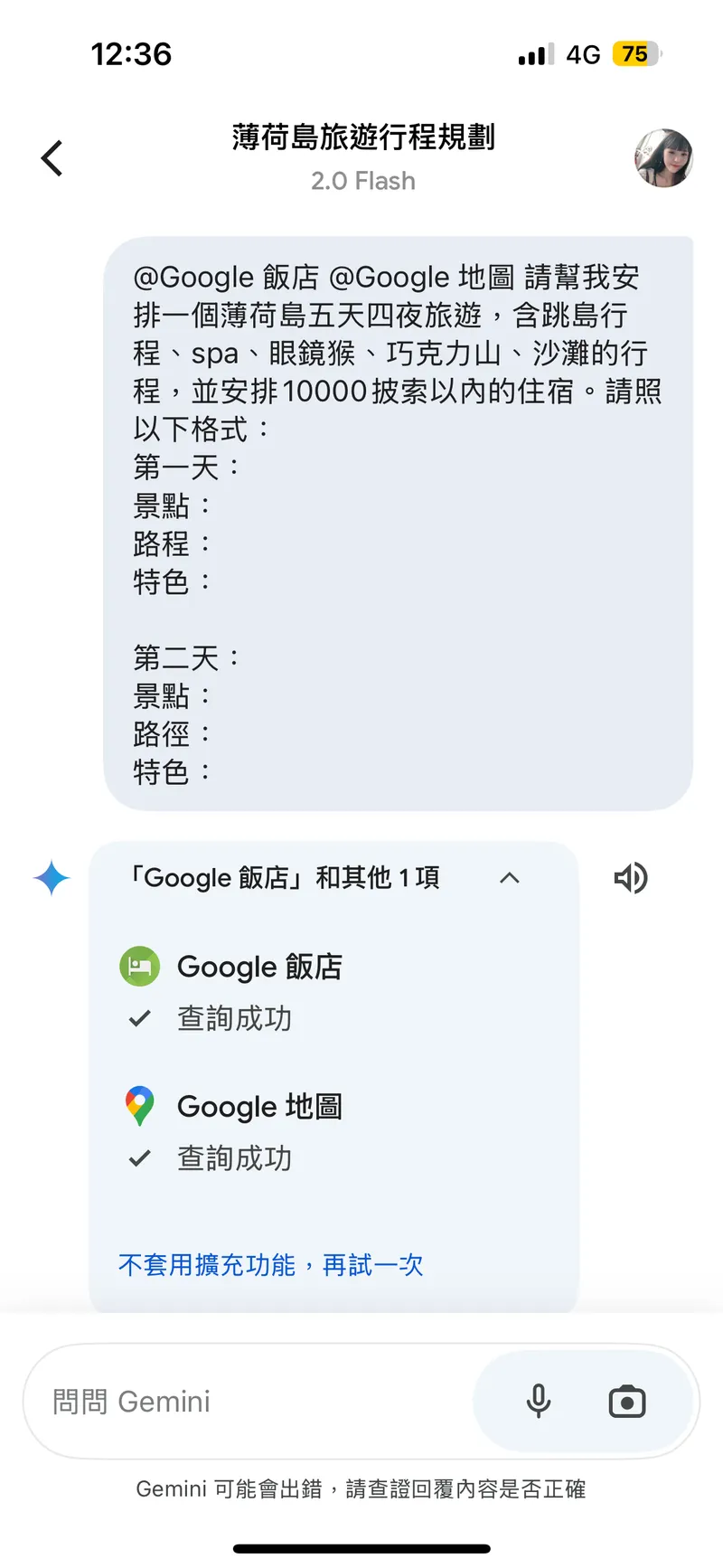Play the response aloud with speaker icon
Viewport: 723px width, 1568px height.
coord(630,878)
